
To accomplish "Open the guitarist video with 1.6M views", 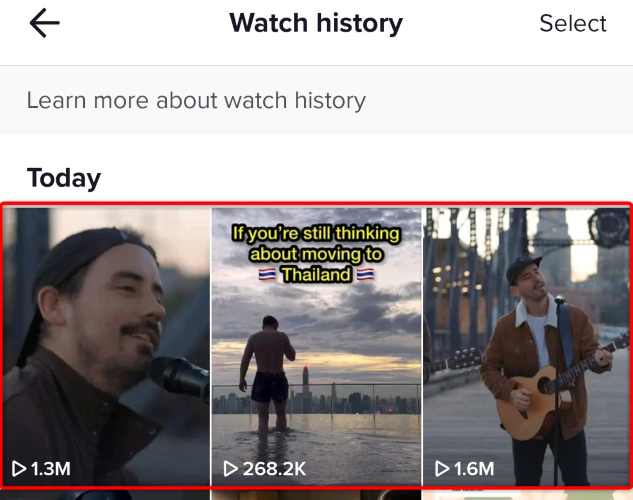I will click(x=527, y=345).
